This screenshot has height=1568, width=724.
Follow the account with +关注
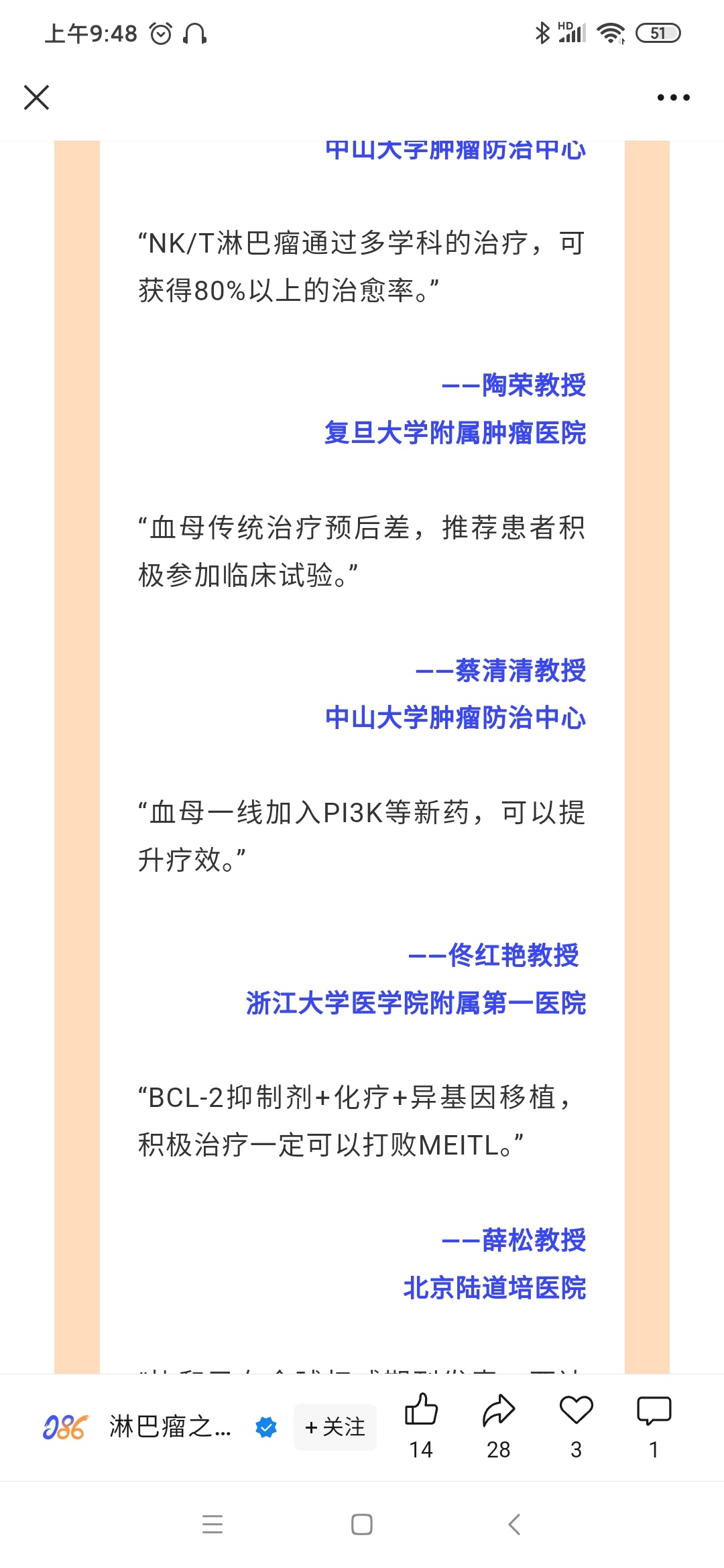click(x=335, y=1427)
